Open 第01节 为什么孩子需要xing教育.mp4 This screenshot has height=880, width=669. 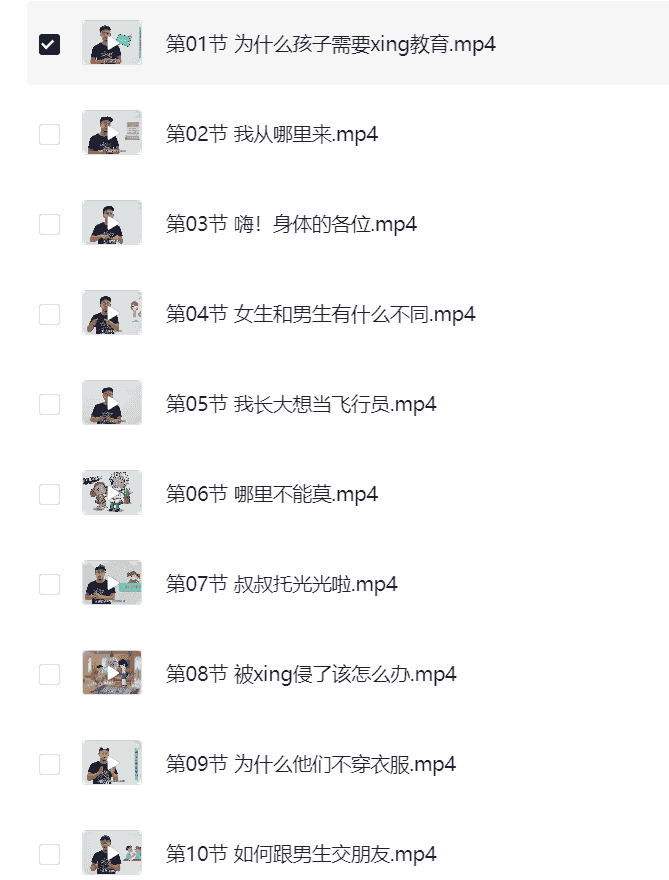click(x=330, y=44)
